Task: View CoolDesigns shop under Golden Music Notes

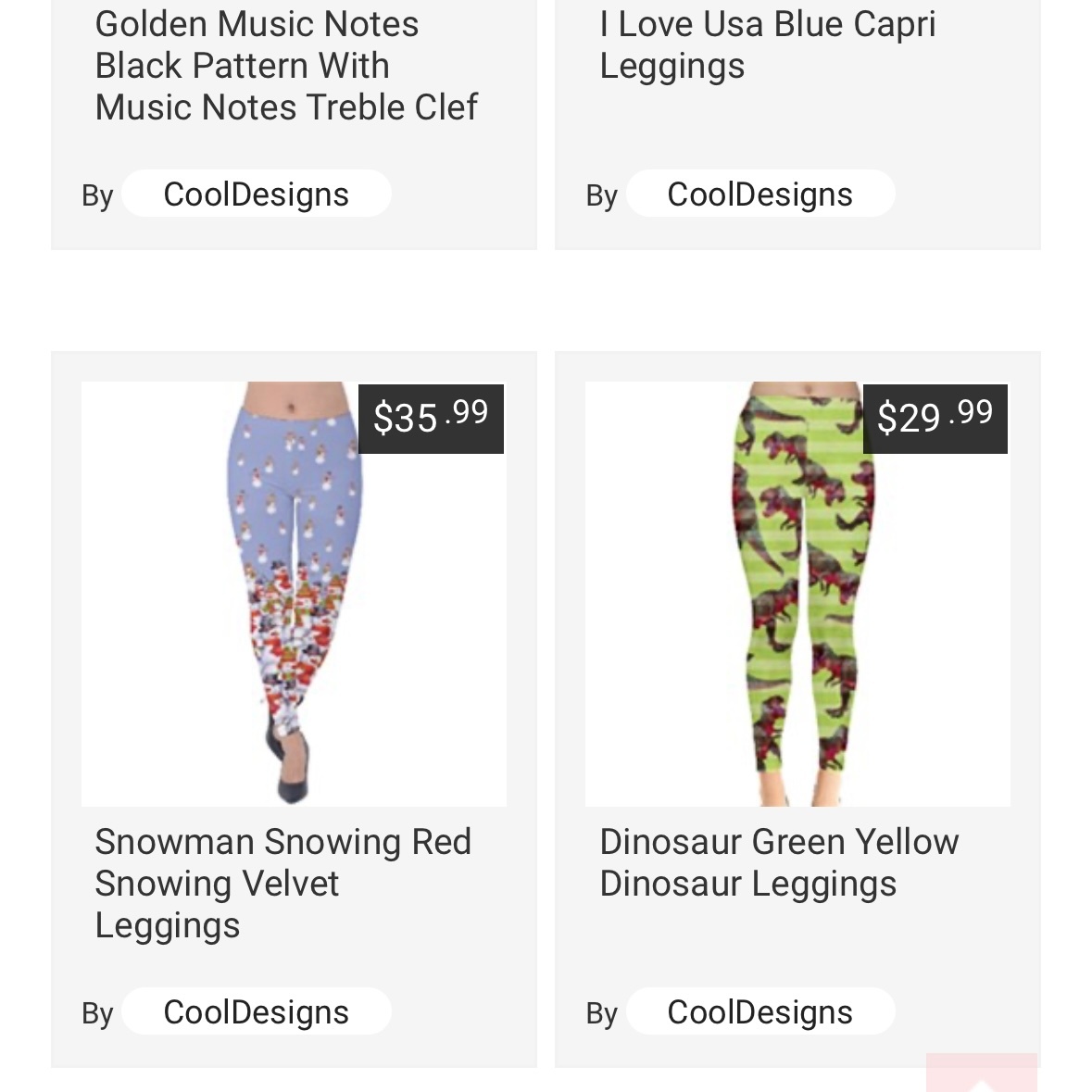Action: coord(256,195)
